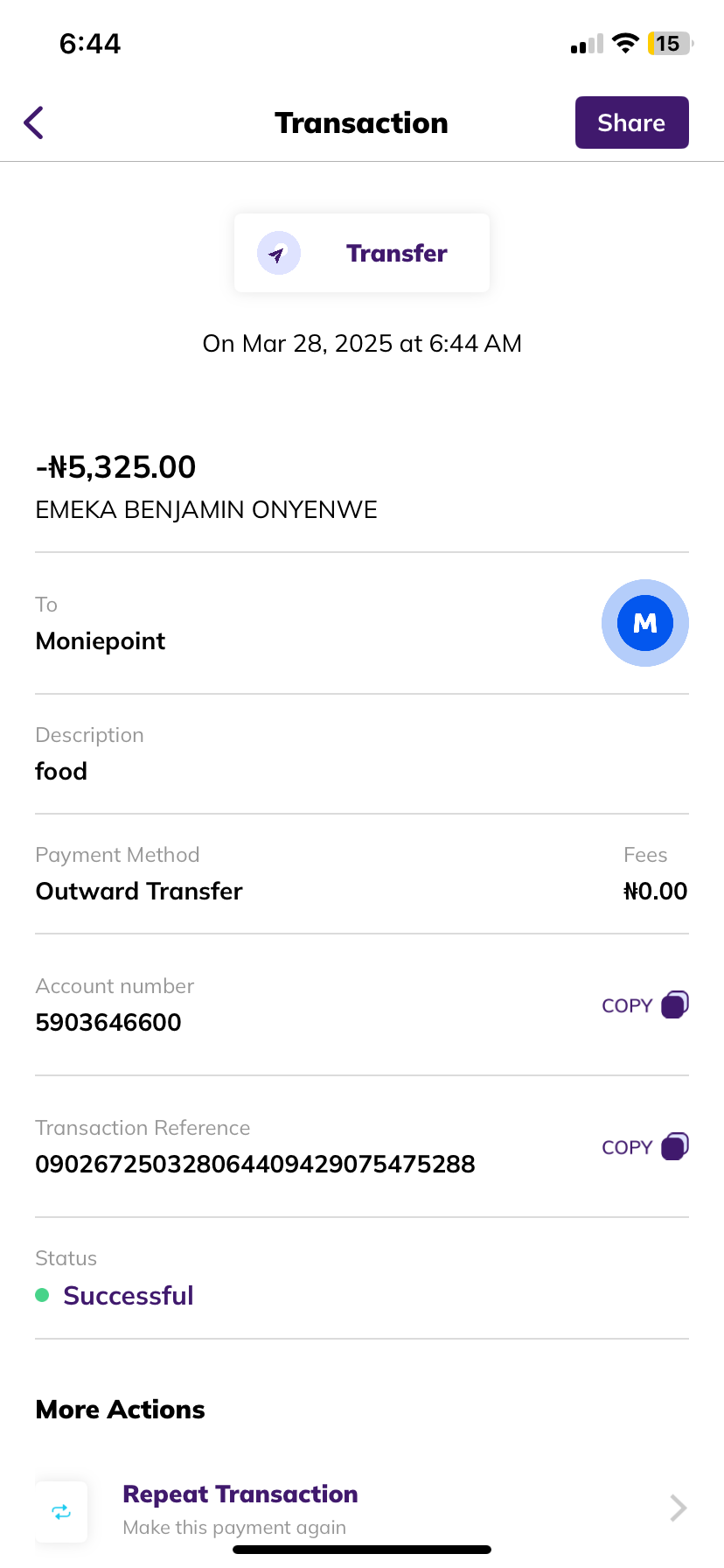Share this transaction receipt
The height and width of the screenshot is (1568, 724).
pos(631,122)
